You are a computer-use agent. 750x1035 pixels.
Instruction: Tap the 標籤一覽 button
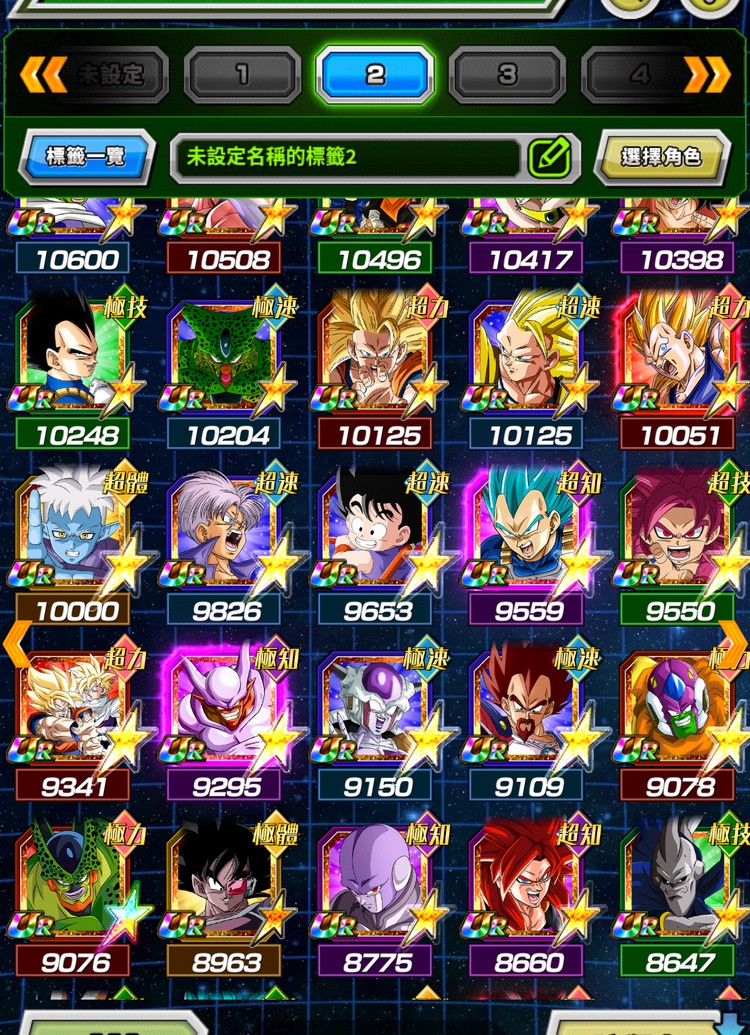[87, 157]
